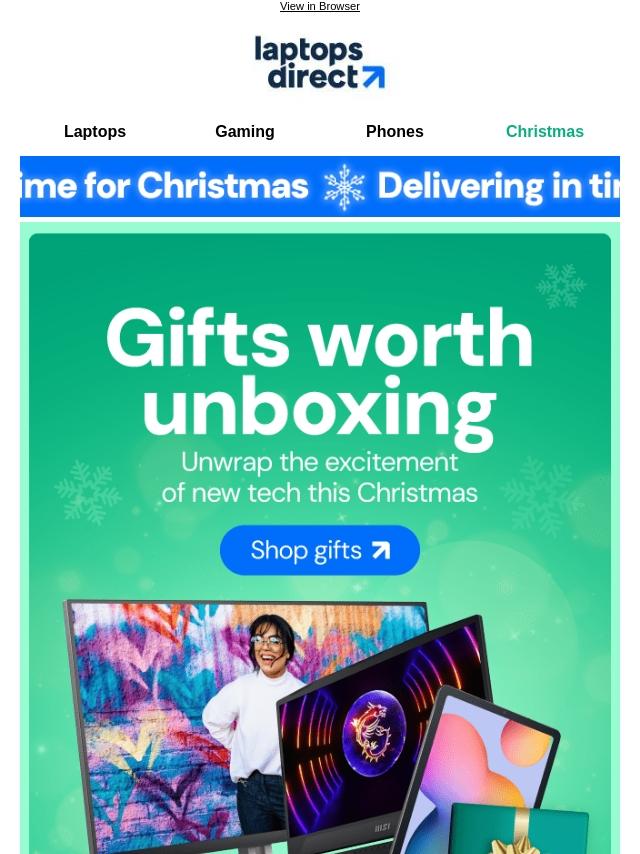The image size is (640, 854).
Task: Go to the Gaming section
Action: click(244, 132)
